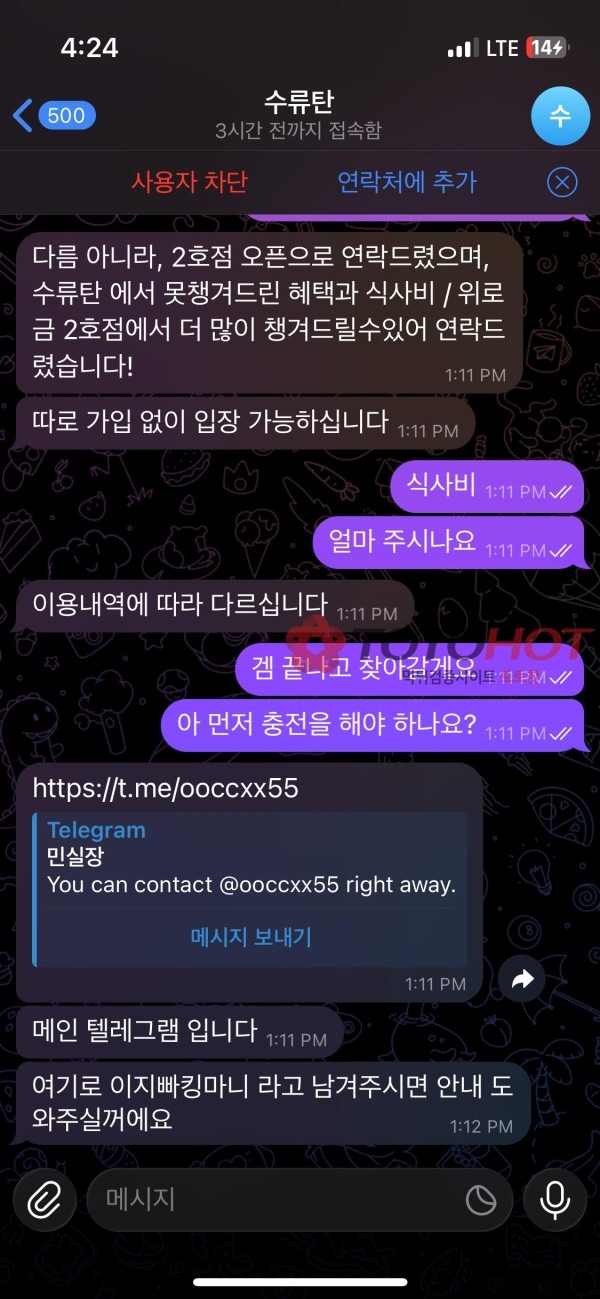The image size is (600, 1299).
Task: Go back to the chat list
Action: [52, 115]
